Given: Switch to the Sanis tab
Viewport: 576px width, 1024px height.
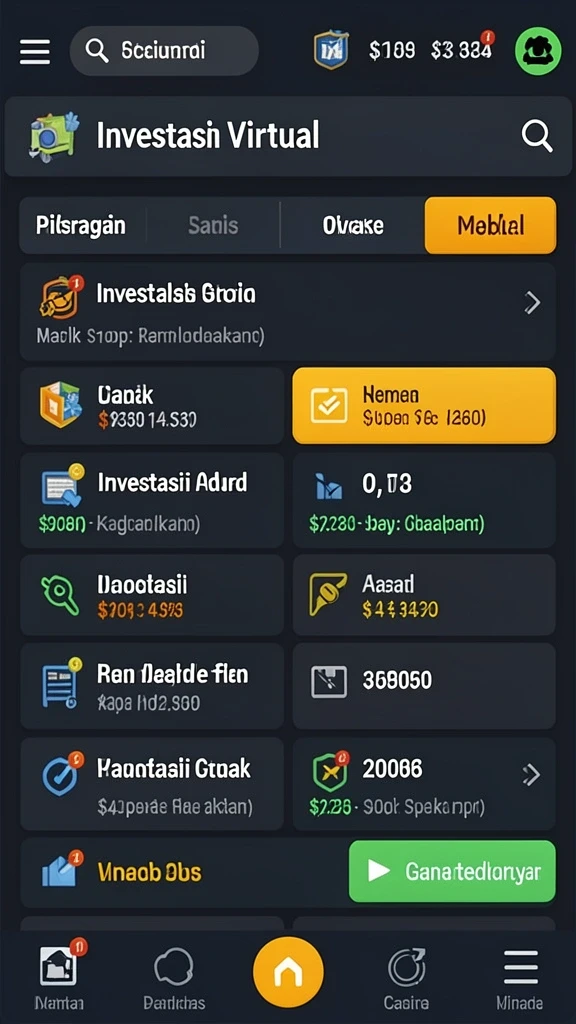Looking at the screenshot, I should click(213, 225).
